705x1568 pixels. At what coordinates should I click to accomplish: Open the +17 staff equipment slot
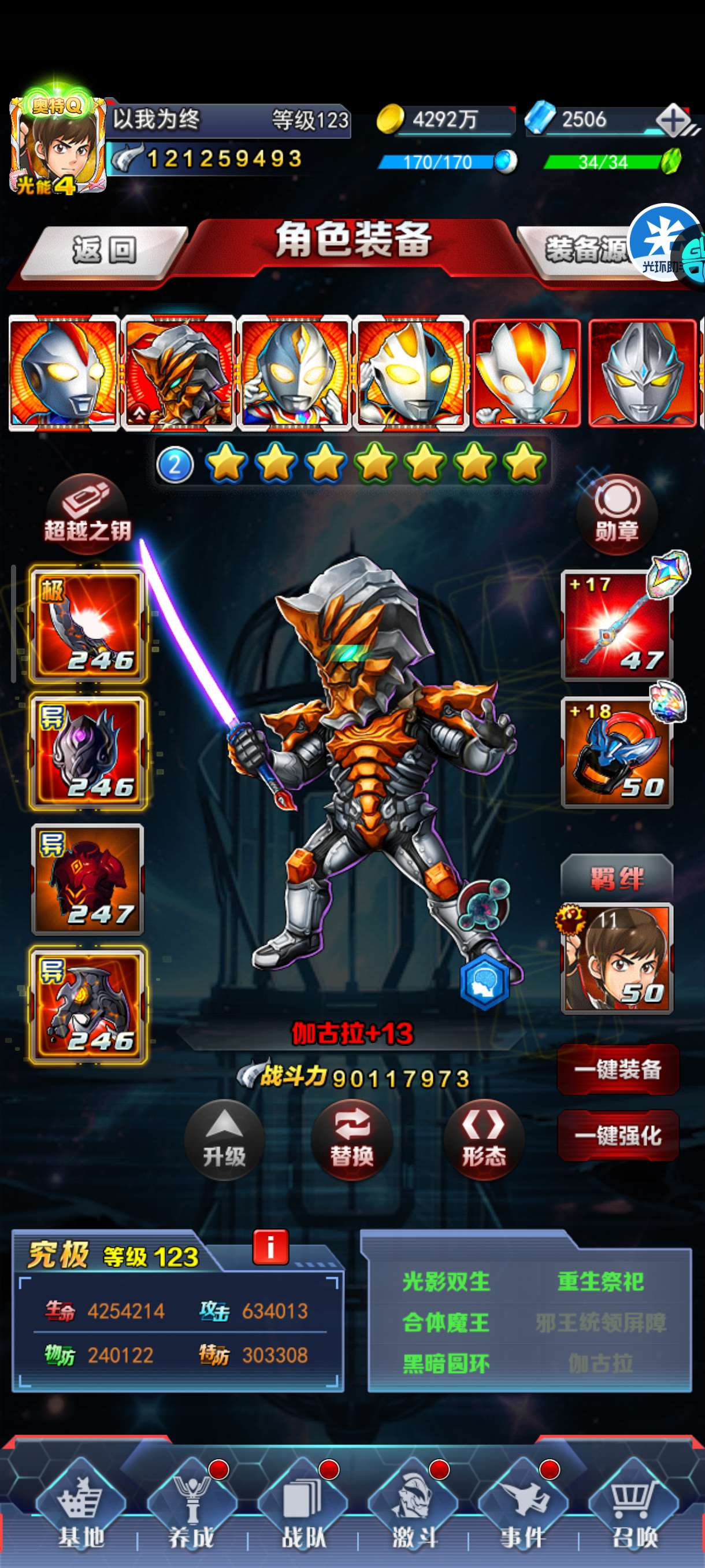(x=617, y=626)
